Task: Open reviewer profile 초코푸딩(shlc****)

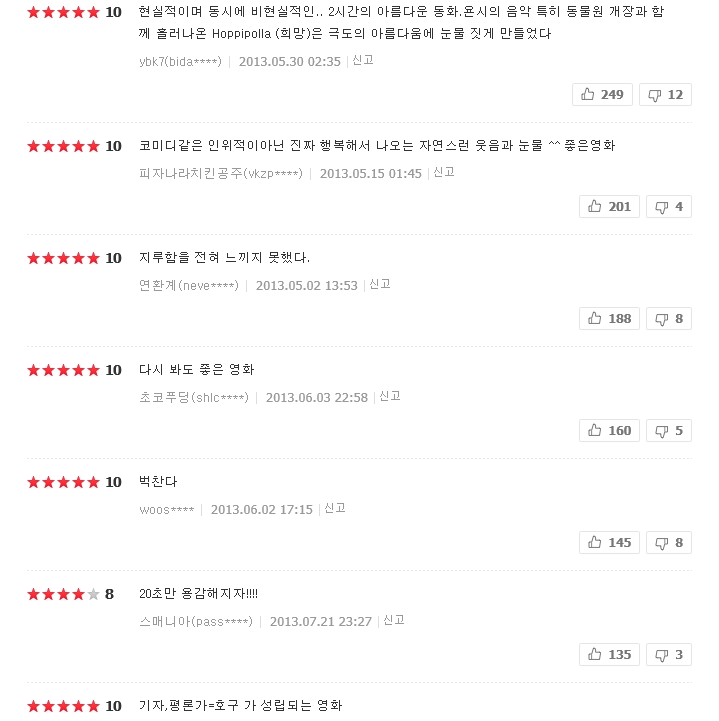Action: (194, 397)
